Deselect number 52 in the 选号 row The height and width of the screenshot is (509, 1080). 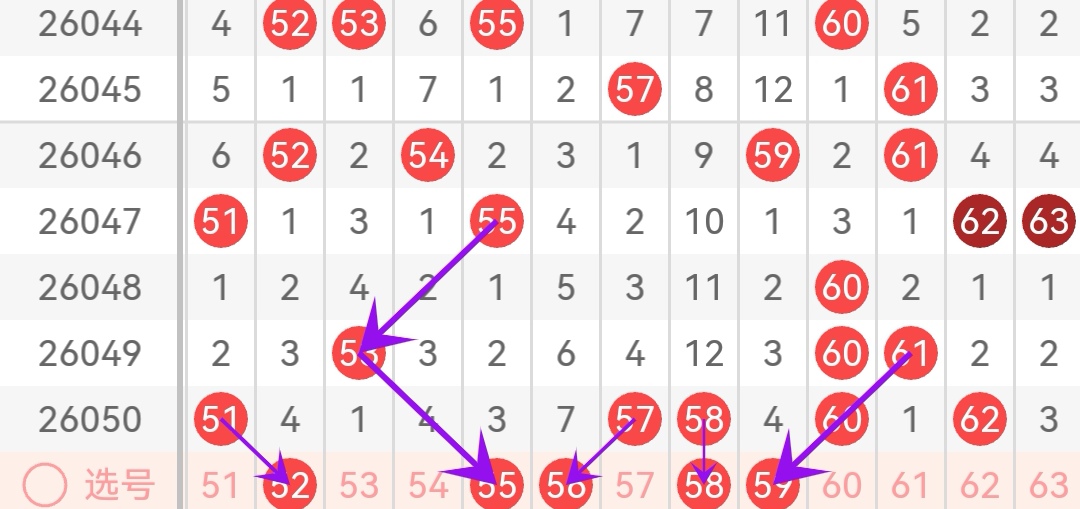[x=290, y=486]
